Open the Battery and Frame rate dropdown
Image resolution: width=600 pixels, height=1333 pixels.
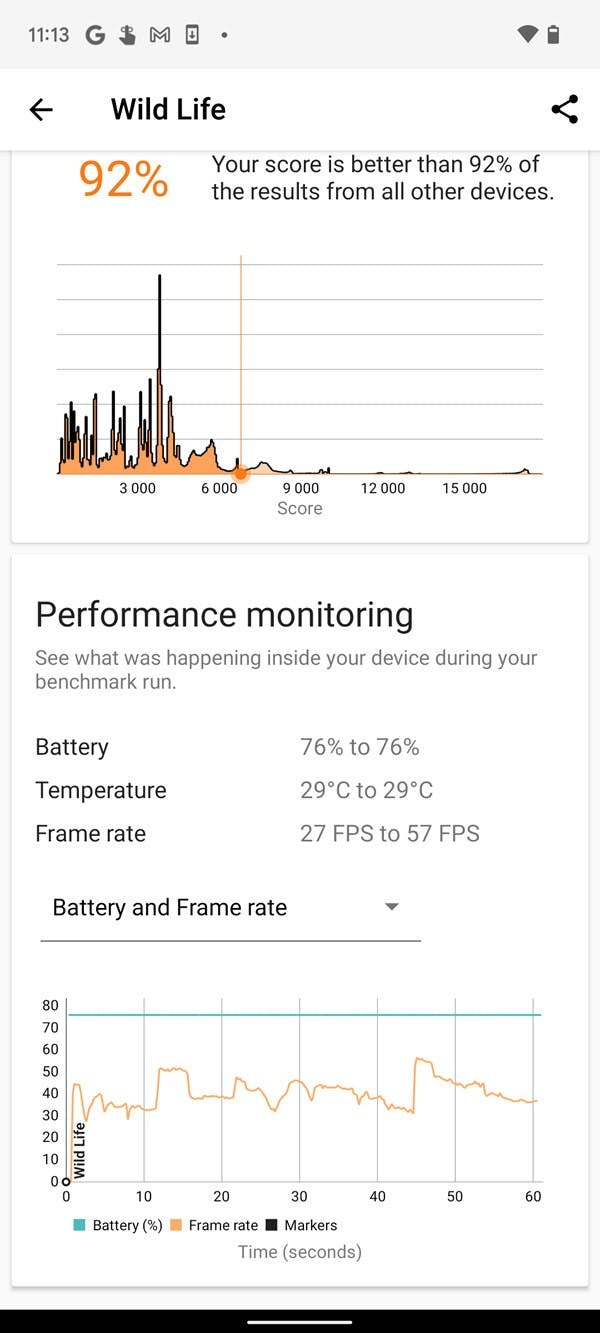tap(230, 908)
